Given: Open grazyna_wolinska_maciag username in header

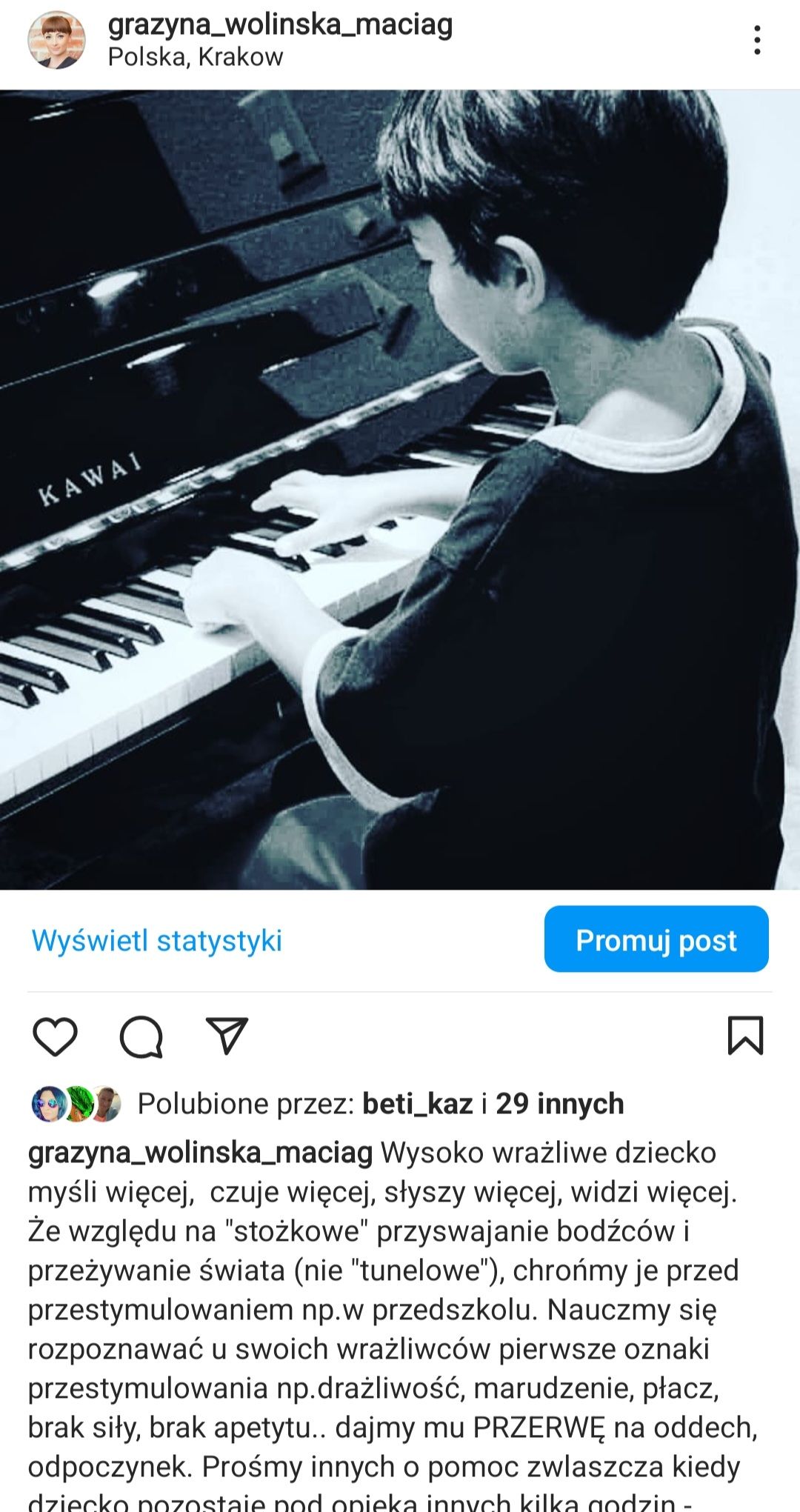Looking at the screenshot, I should (280, 24).
